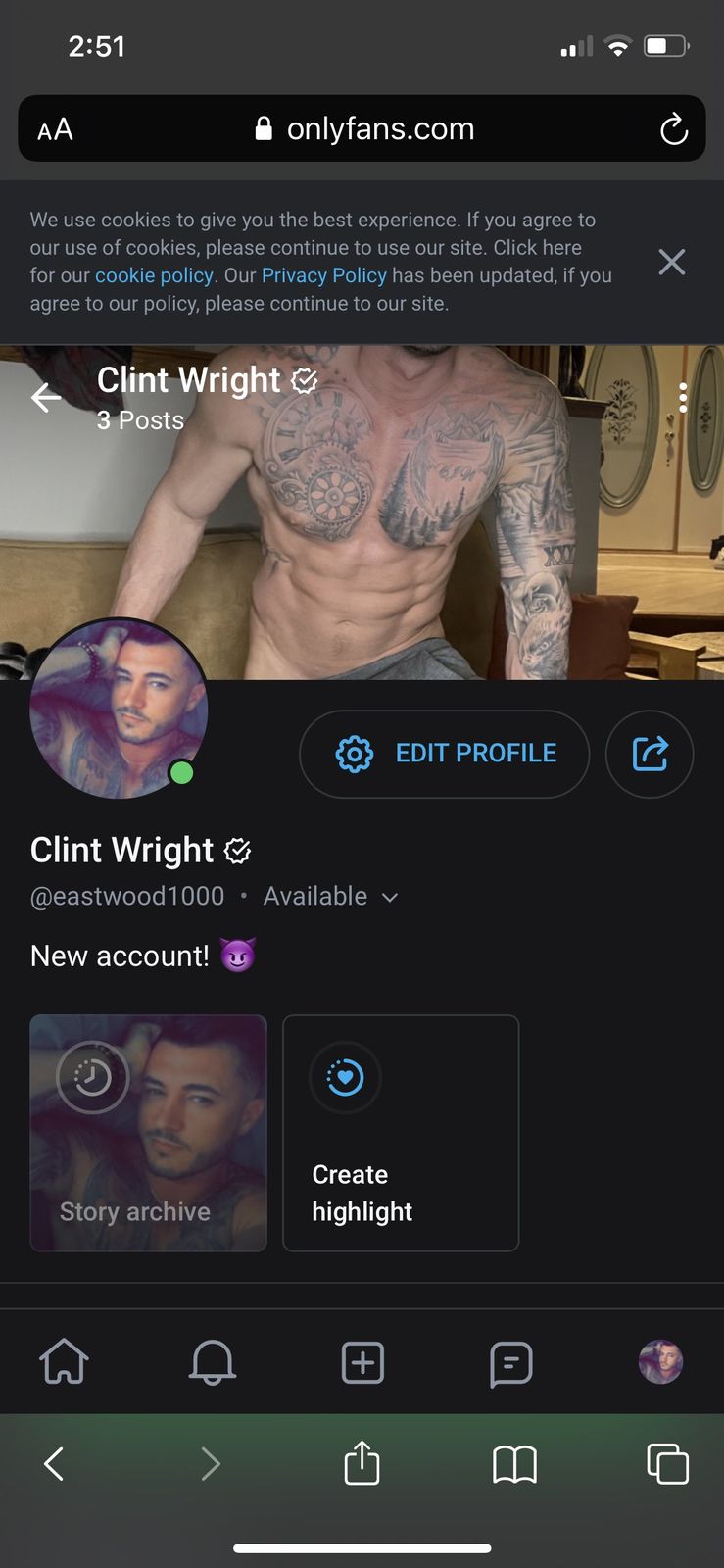724x1568 pixels.
Task: Reload the page in Safari
Action: (x=674, y=129)
